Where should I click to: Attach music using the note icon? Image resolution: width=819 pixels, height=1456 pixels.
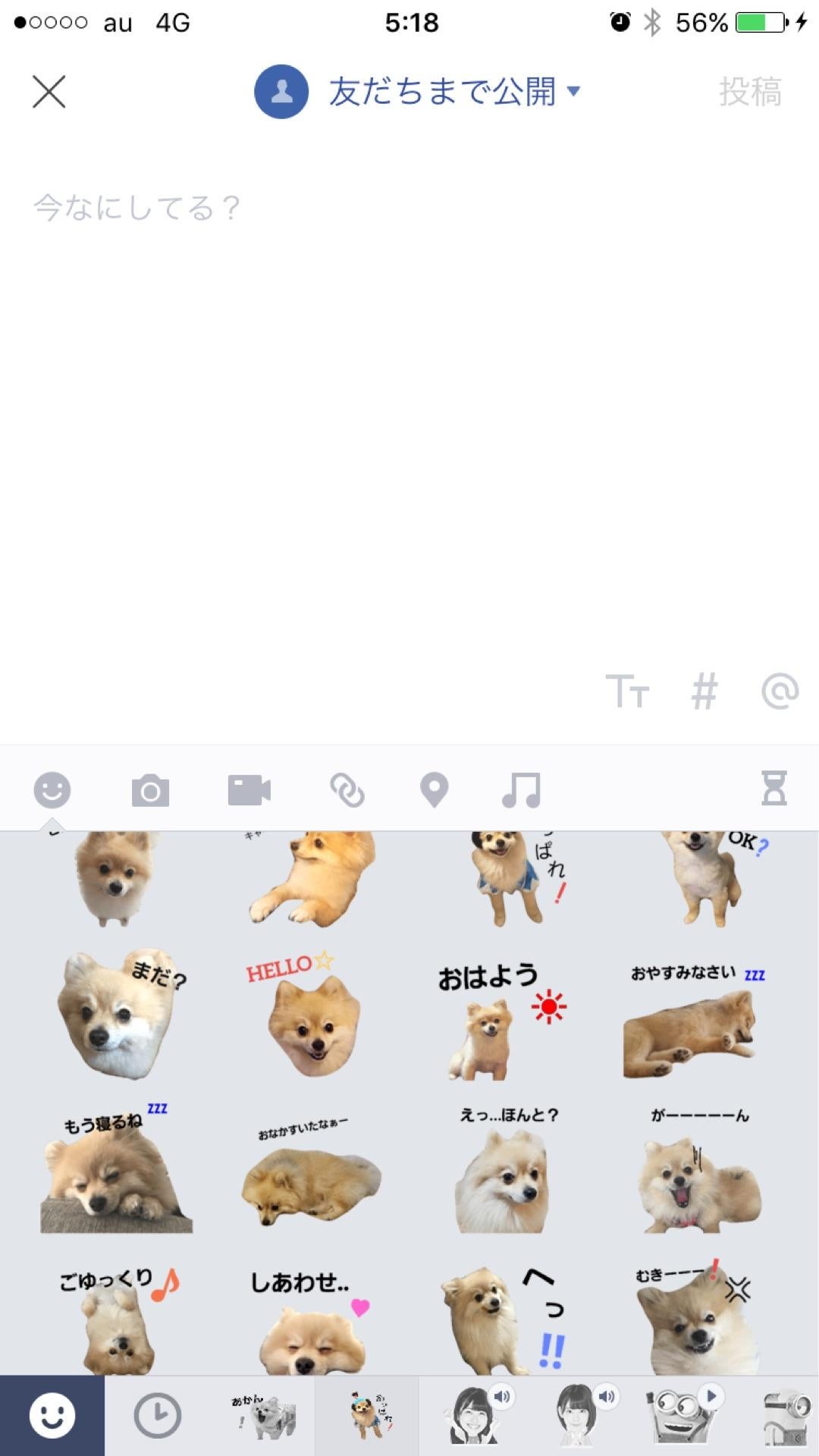coord(522,790)
